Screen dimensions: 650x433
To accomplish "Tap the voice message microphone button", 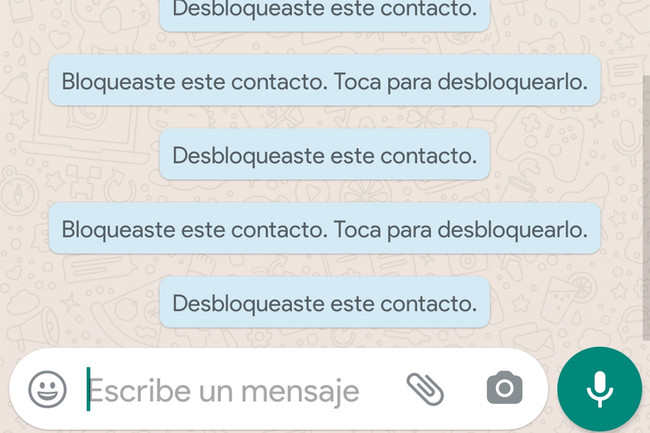I will point(599,388).
